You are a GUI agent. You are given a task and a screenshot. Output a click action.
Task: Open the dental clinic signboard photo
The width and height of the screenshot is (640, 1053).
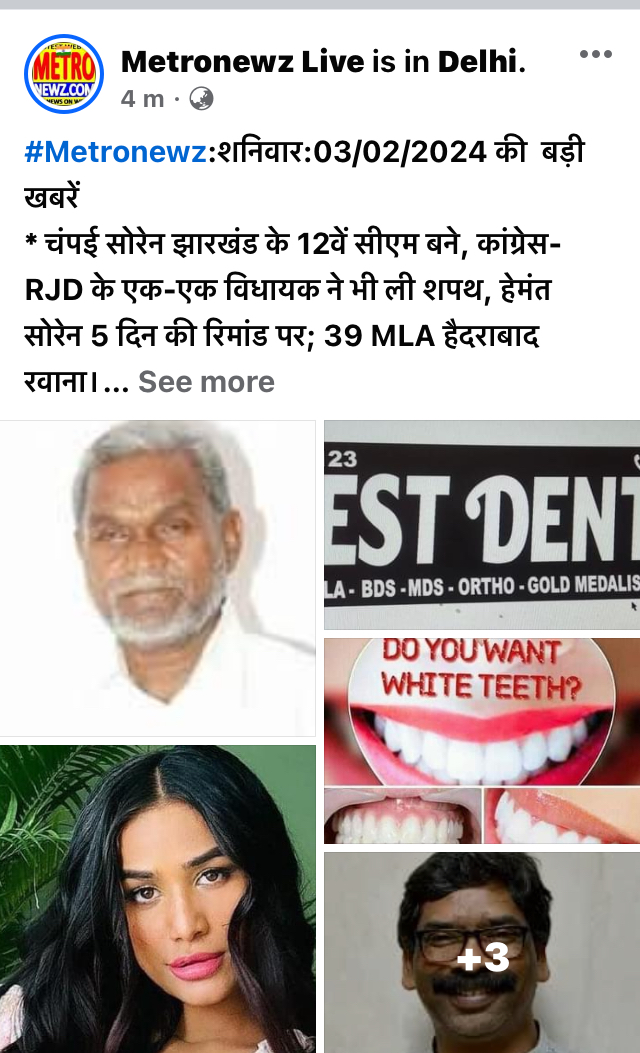(482, 524)
